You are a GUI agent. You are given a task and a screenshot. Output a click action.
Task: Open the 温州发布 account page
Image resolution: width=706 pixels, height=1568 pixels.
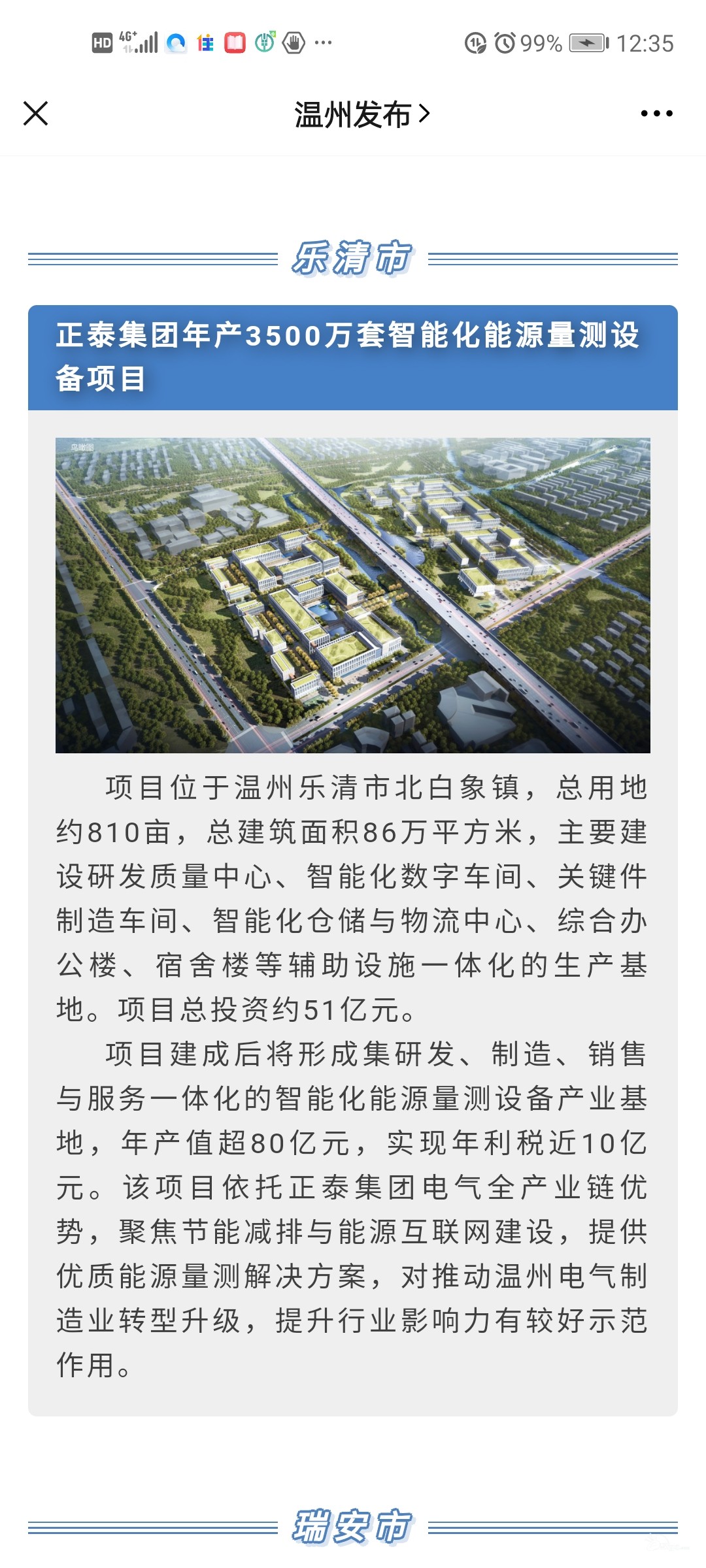(x=361, y=114)
